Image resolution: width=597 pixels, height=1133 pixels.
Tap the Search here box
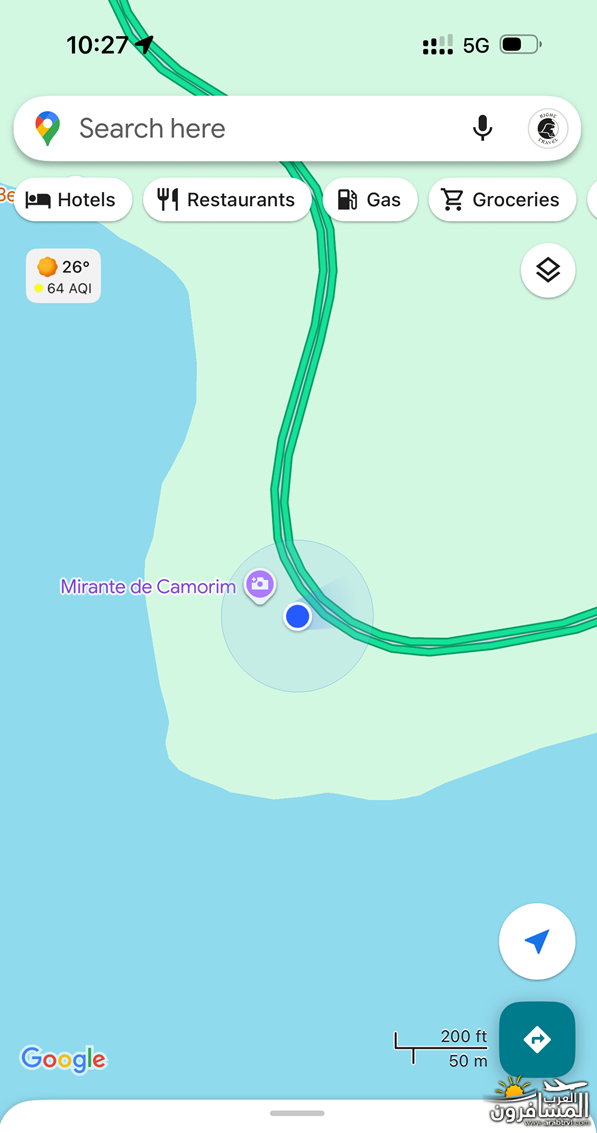[297, 129]
